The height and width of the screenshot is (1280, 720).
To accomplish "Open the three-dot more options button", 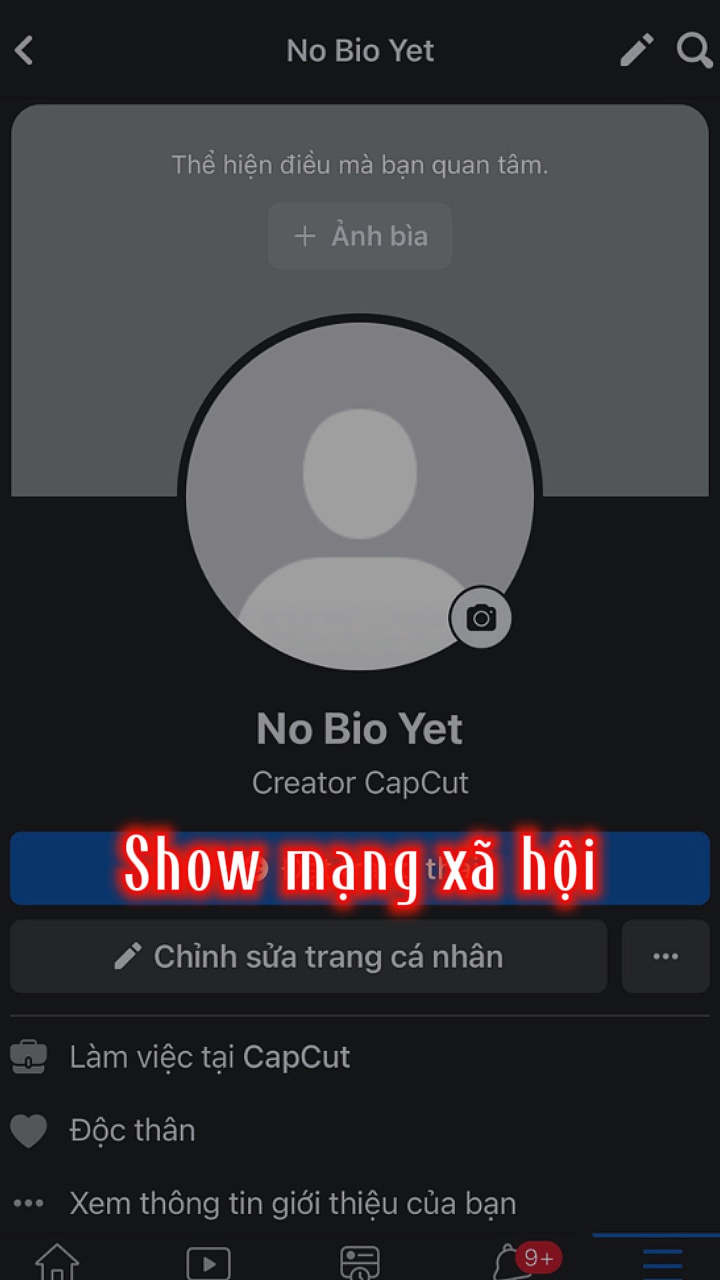I will click(666, 957).
